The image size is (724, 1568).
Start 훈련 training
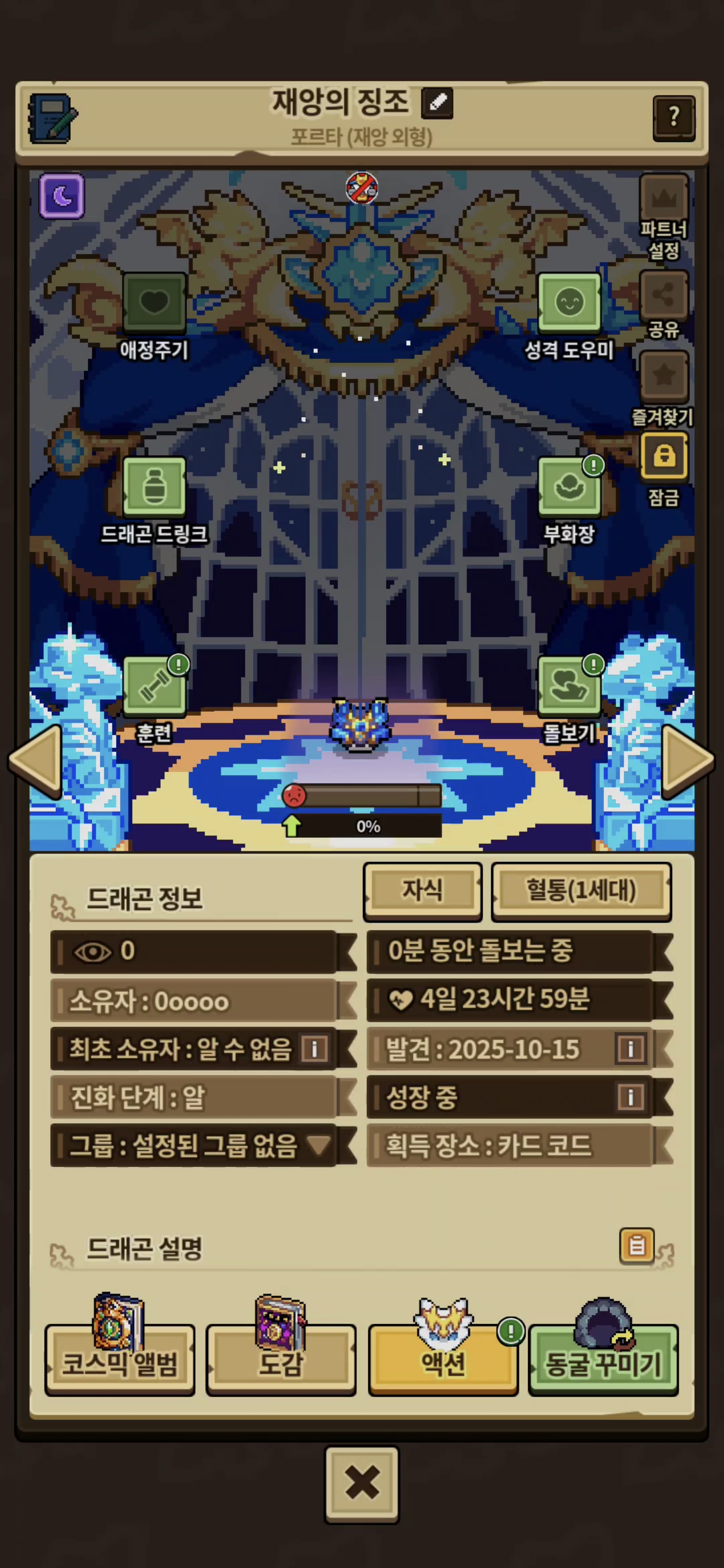pyautogui.click(x=155, y=686)
